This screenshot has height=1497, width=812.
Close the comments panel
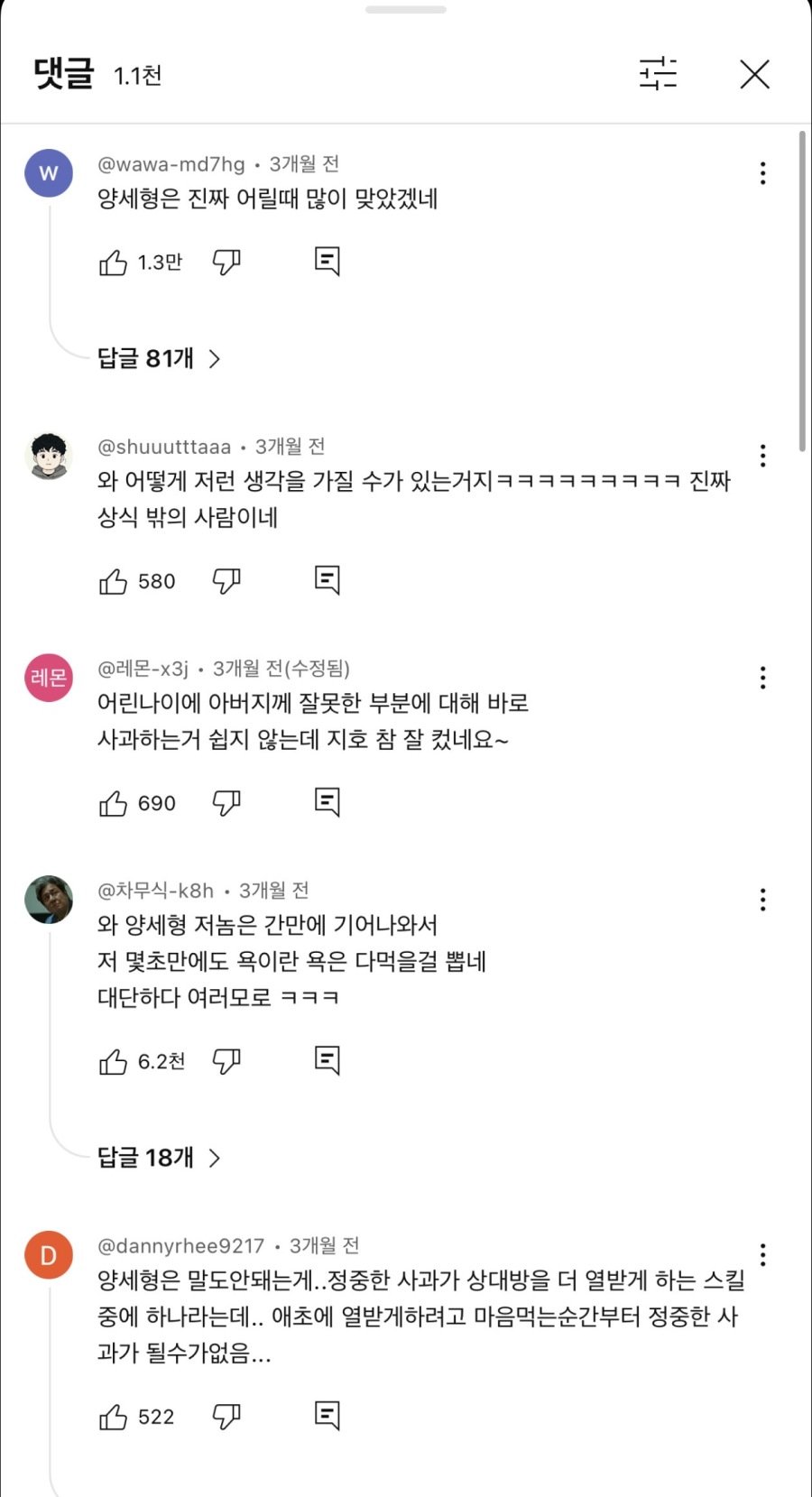pyautogui.click(x=754, y=74)
